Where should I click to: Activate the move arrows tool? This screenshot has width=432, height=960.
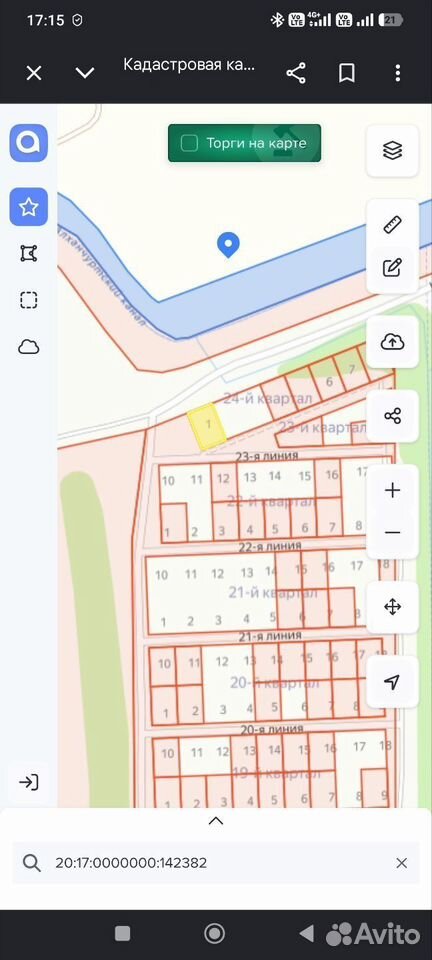[392, 607]
